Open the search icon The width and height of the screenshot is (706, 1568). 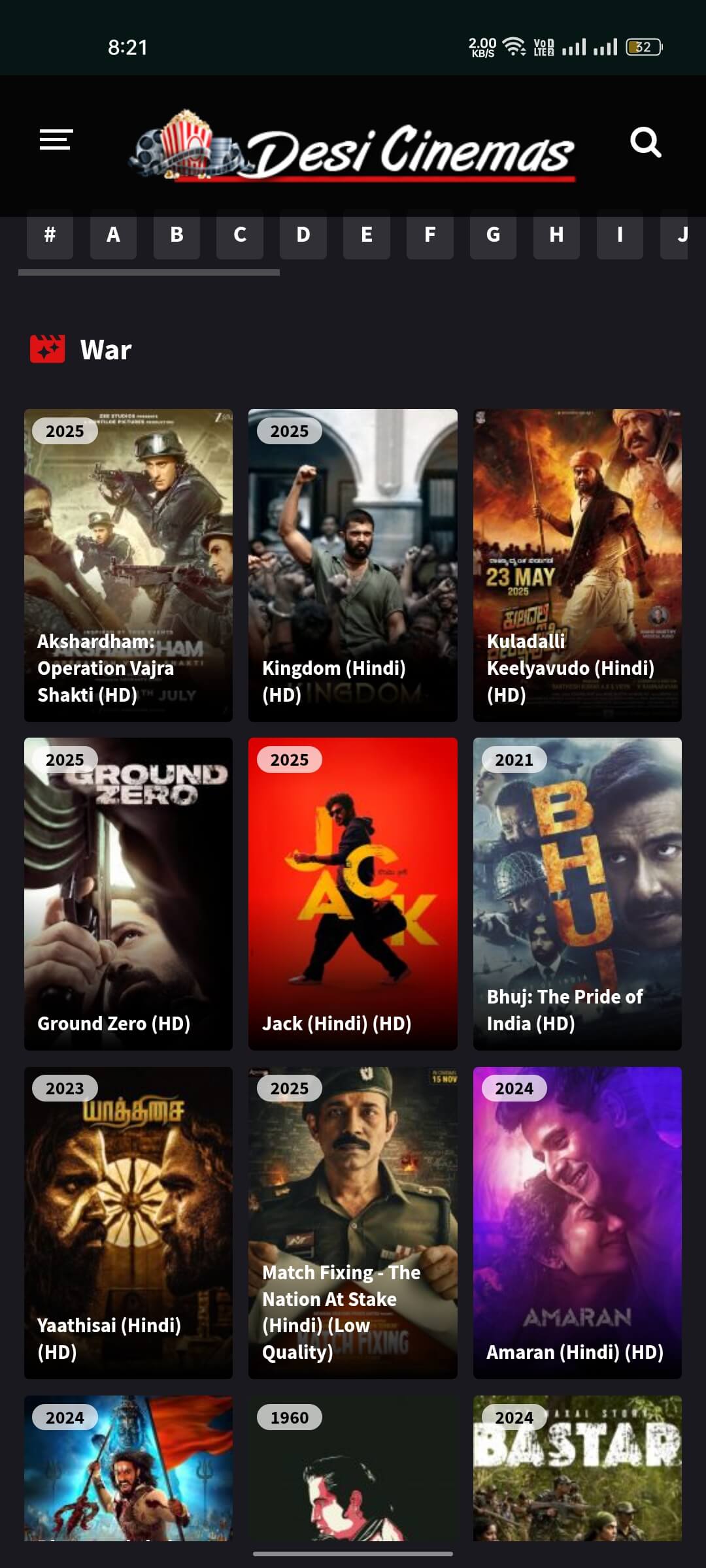click(x=645, y=142)
